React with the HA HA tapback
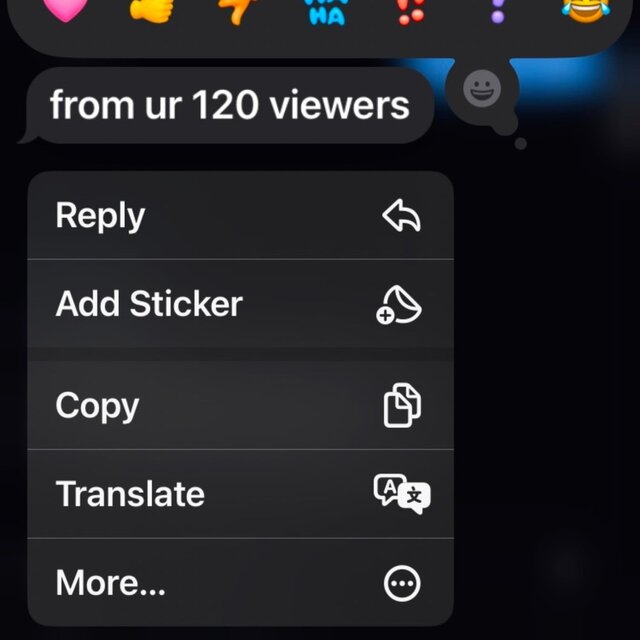 325,12
